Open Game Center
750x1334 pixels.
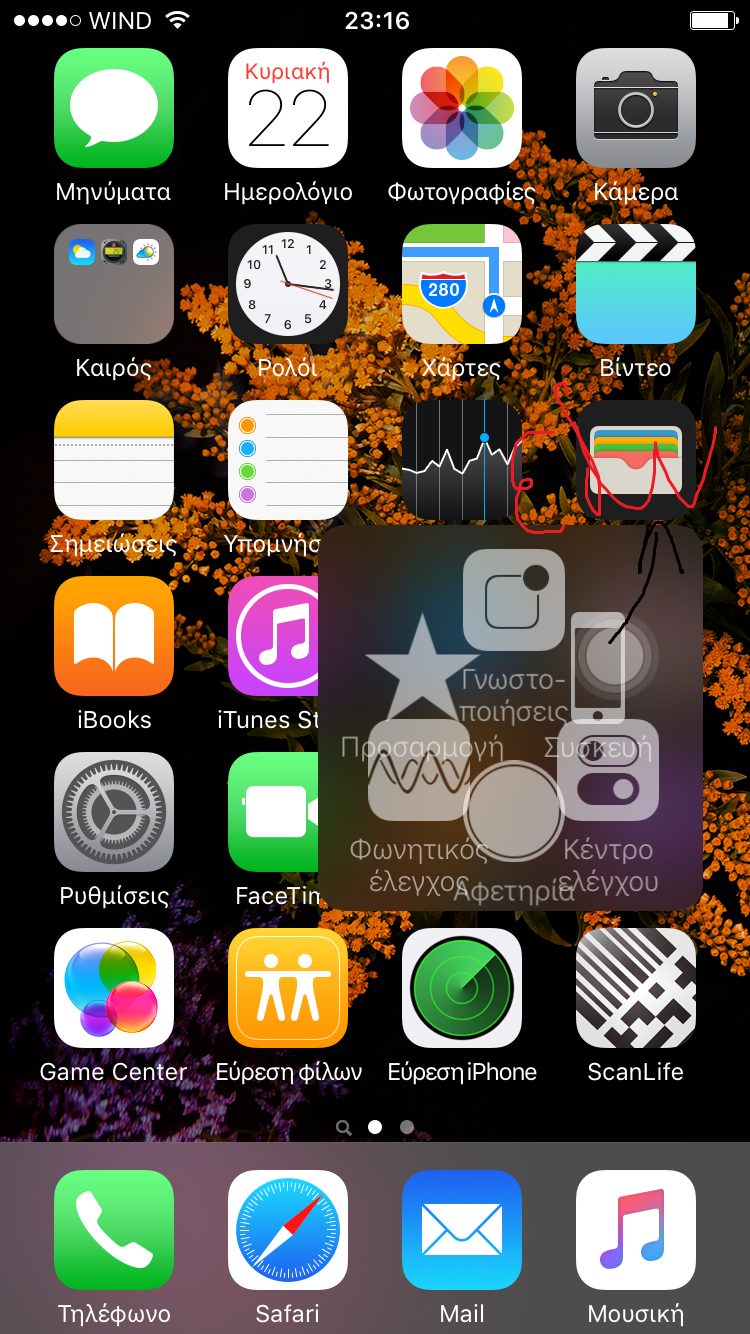[x=114, y=988]
